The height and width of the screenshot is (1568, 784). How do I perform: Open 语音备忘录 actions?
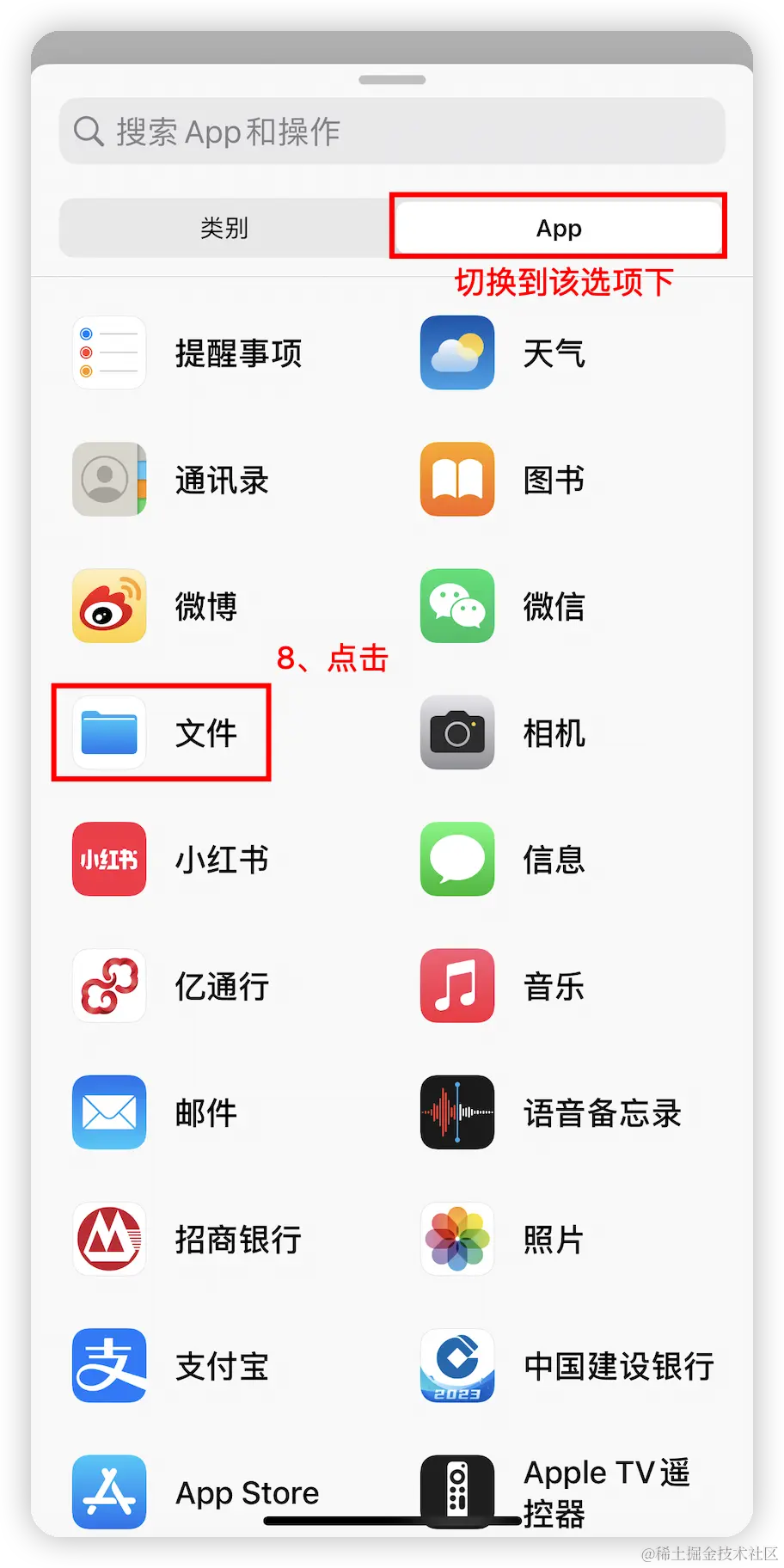click(550, 1112)
